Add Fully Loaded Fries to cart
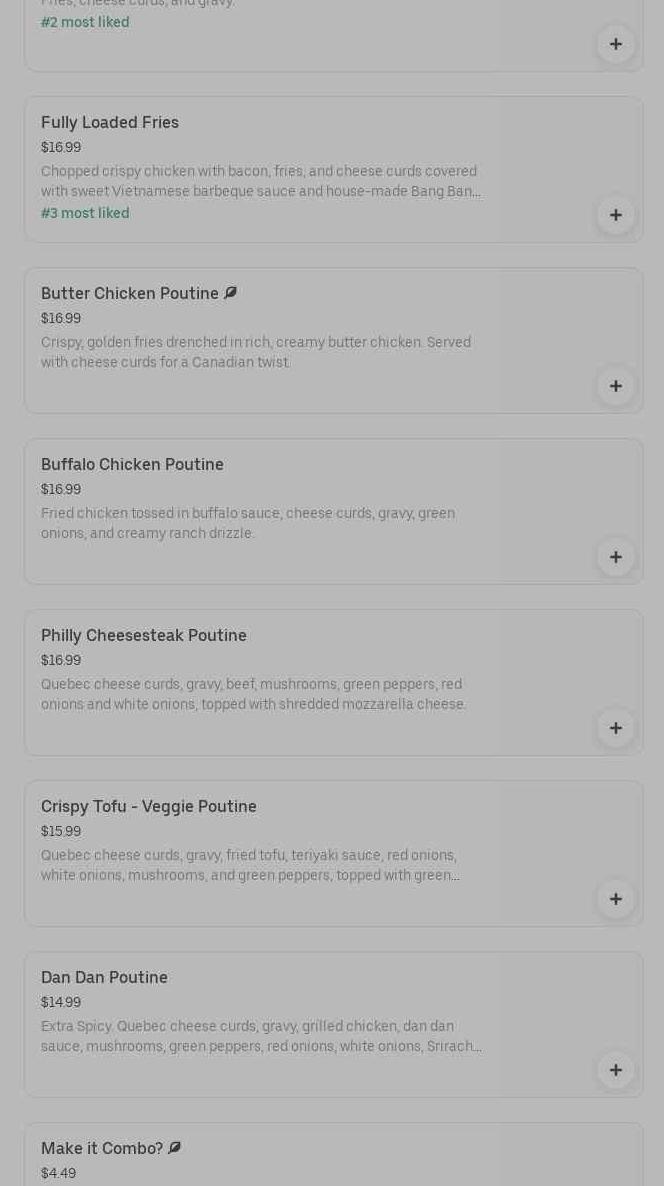Viewport: 664px width, 1186px height. click(615, 215)
